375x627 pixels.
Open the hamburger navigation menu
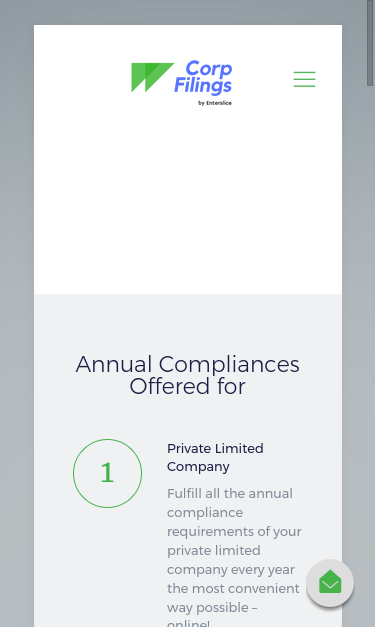coord(304,79)
